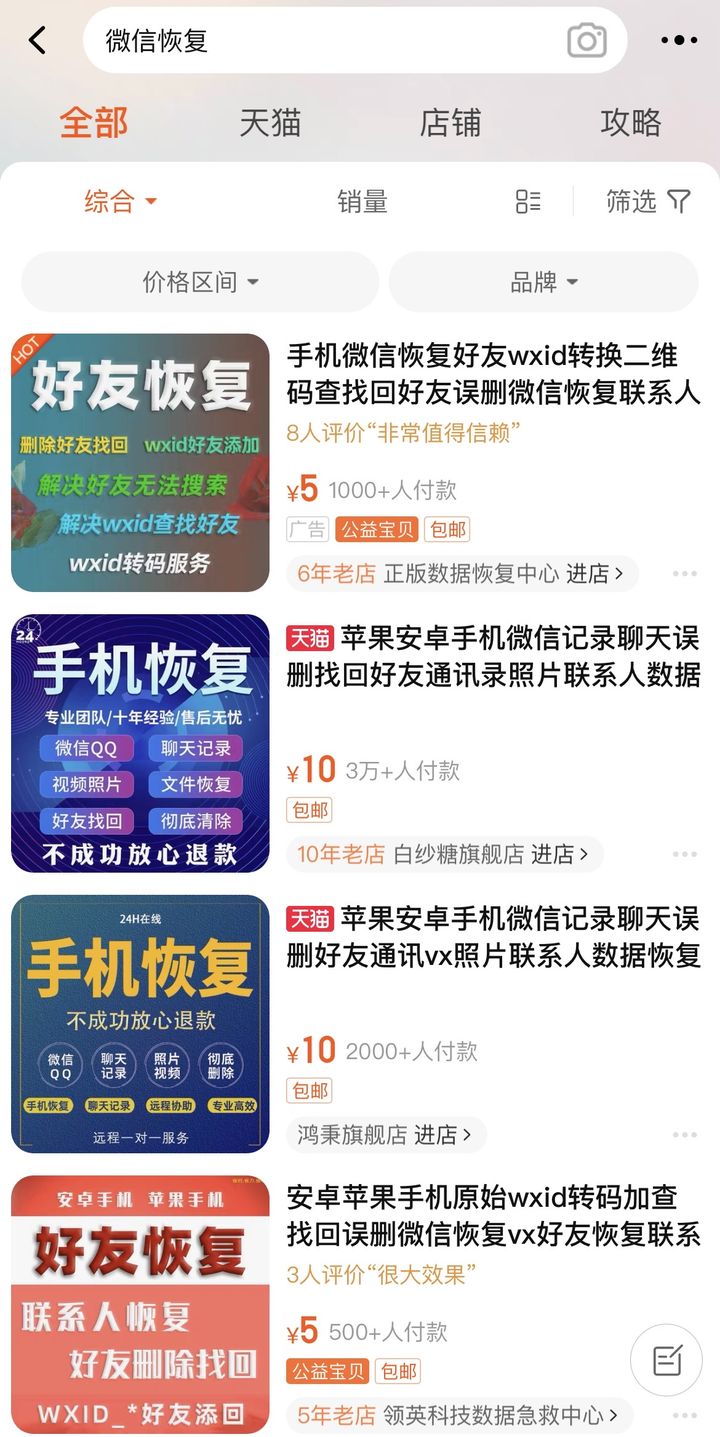Expand the 品牌 brand filter
The width and height of the screenshot is (720, 1437).
(x=543, y=282)
